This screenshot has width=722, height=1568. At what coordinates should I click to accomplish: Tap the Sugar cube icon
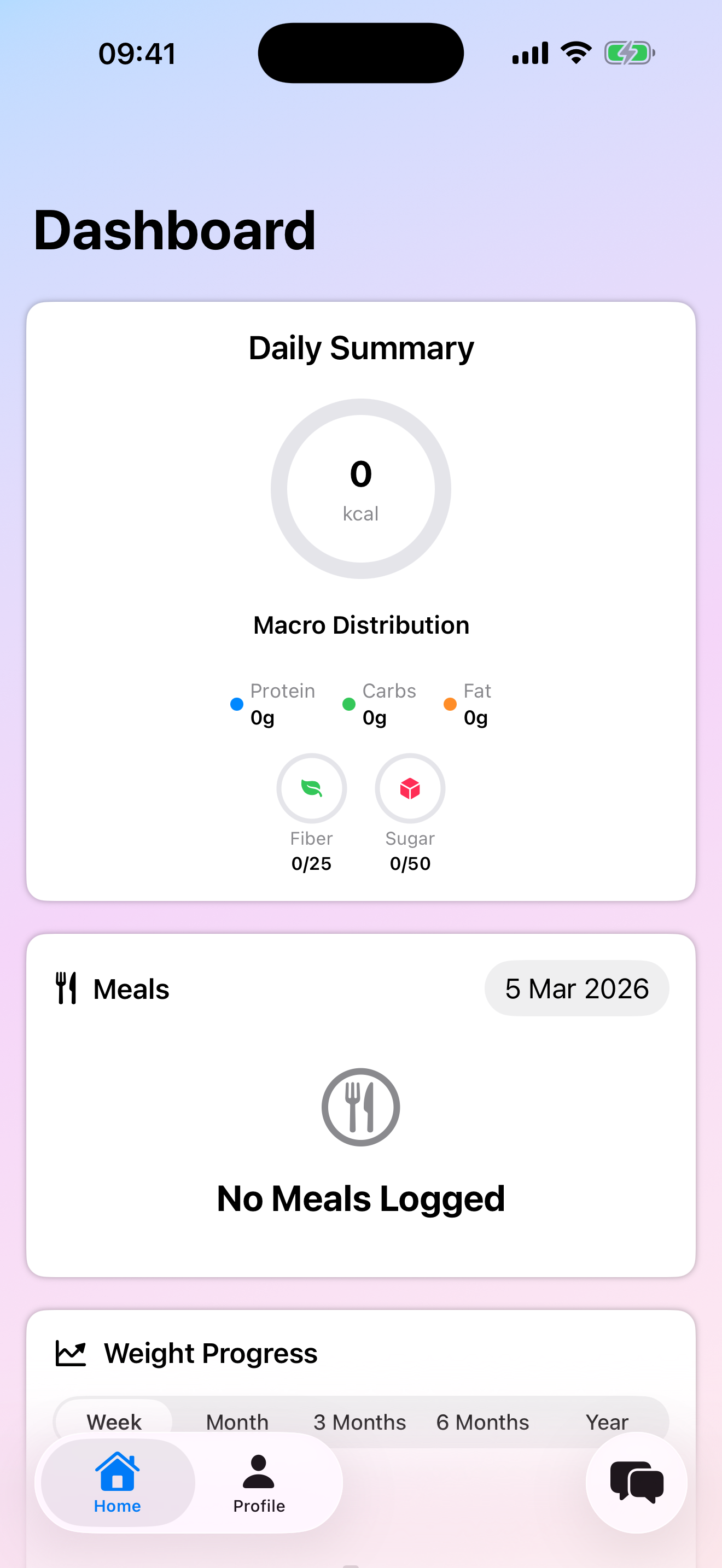point(410,788)
